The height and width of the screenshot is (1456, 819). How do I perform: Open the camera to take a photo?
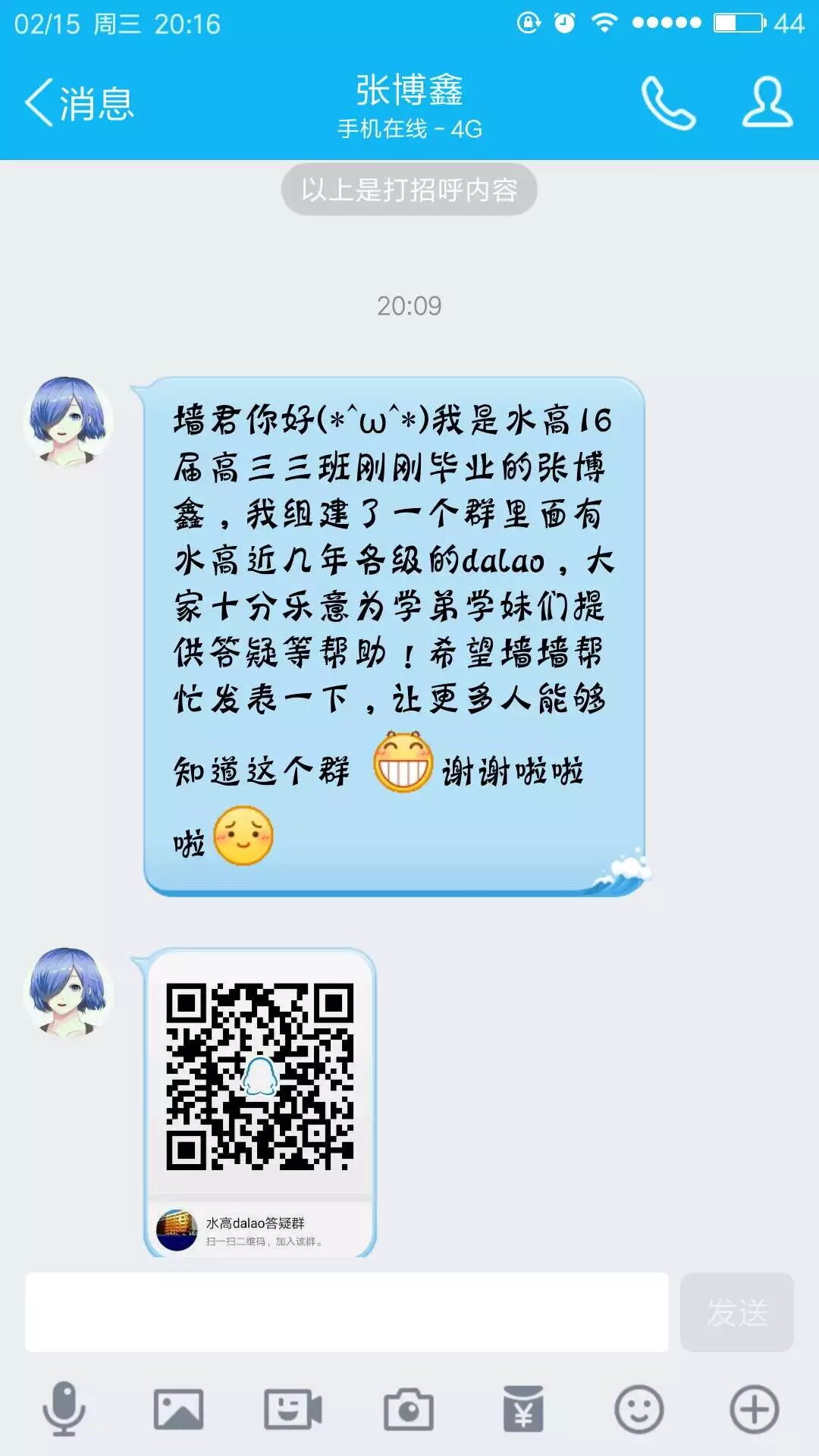[x=409, y=1409]
